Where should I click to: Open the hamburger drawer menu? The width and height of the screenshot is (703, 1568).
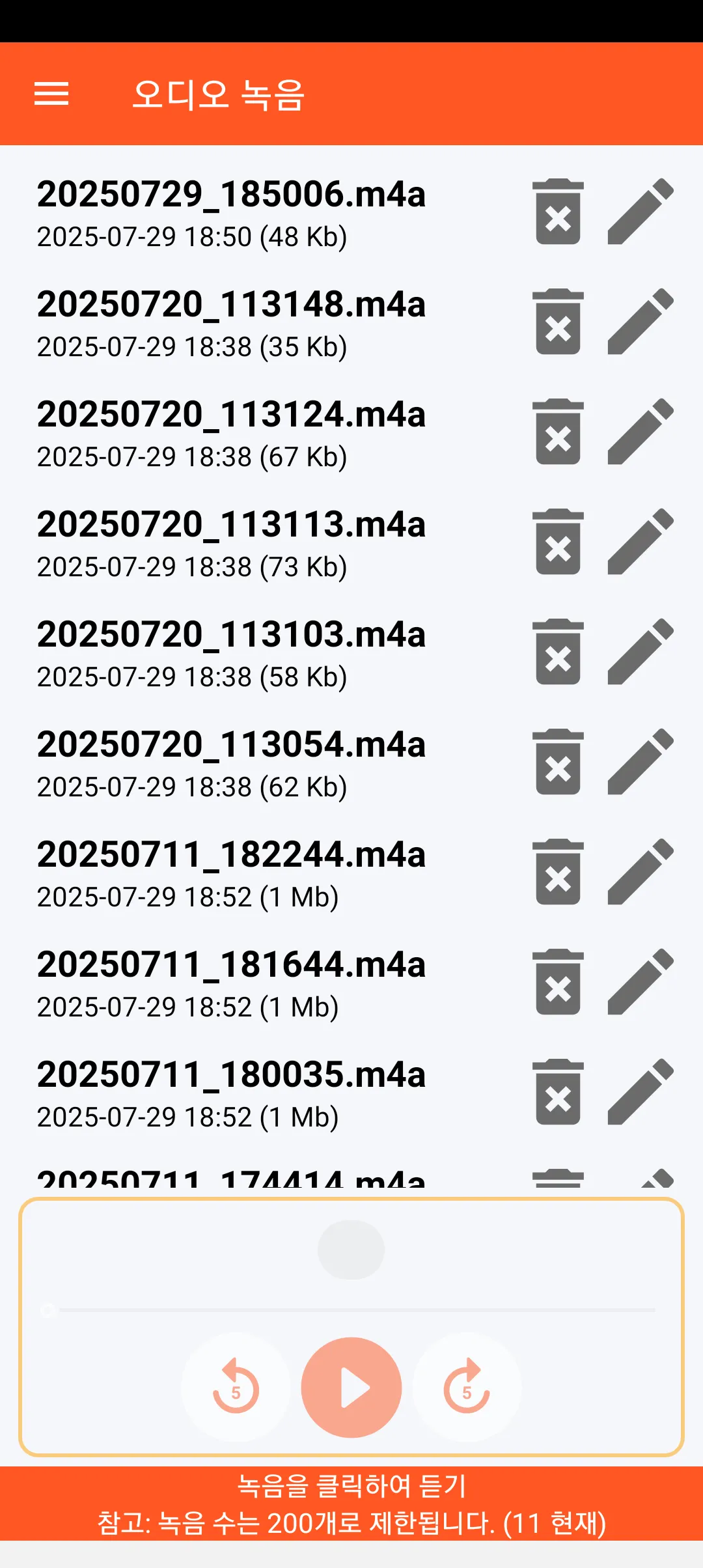[51, 94]
